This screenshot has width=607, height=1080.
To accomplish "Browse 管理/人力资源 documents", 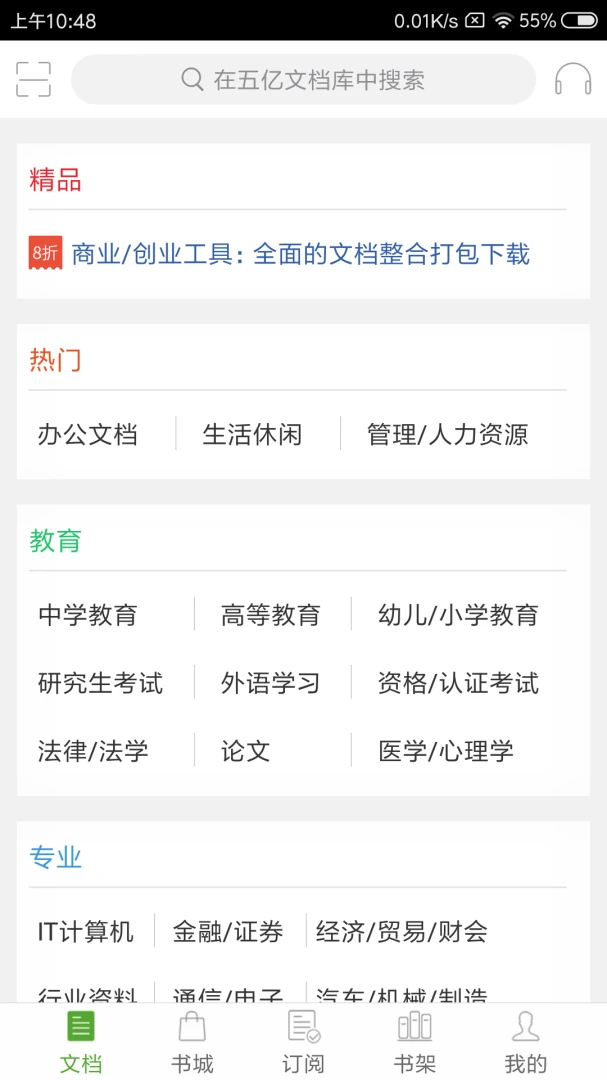I will tap(447, 435).
